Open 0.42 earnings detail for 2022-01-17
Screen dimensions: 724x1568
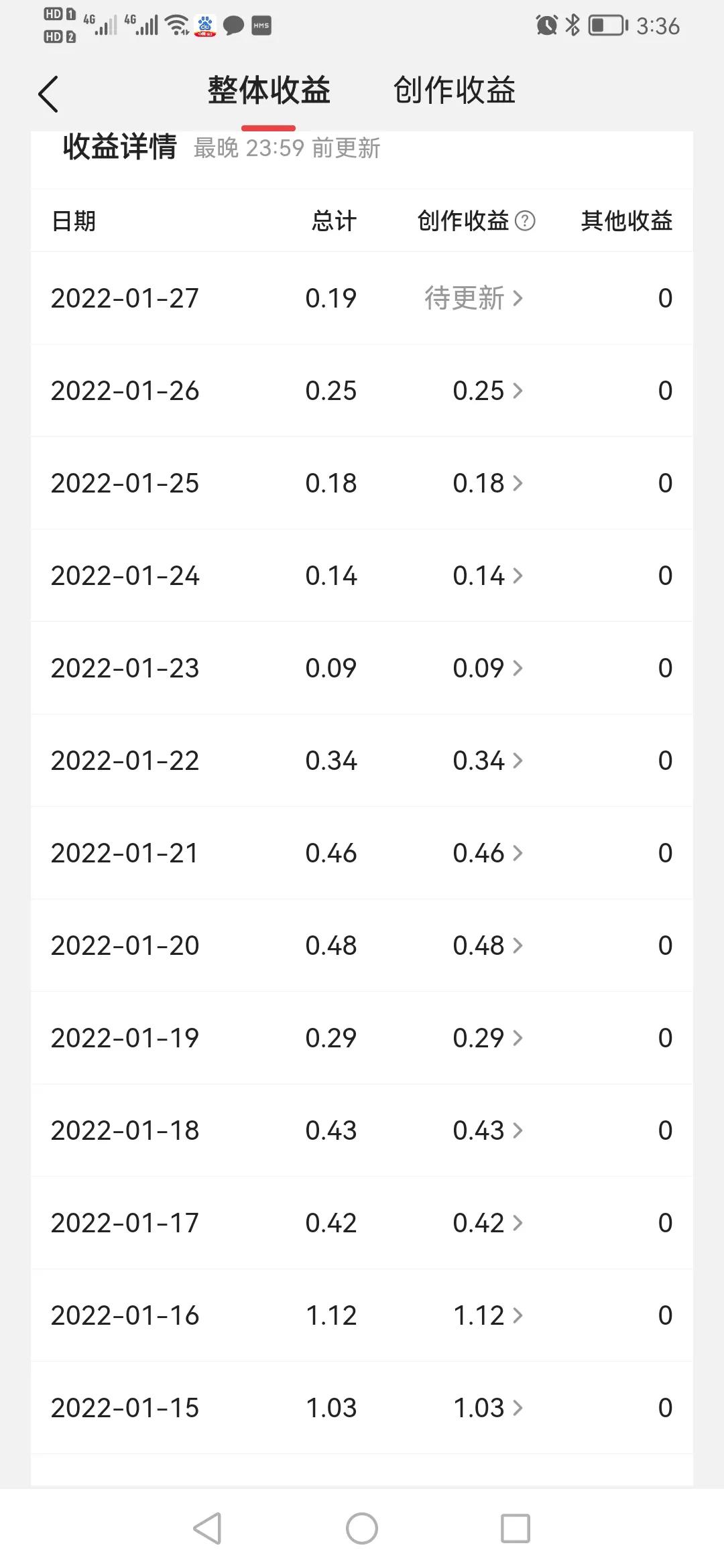click(487, 1223)
